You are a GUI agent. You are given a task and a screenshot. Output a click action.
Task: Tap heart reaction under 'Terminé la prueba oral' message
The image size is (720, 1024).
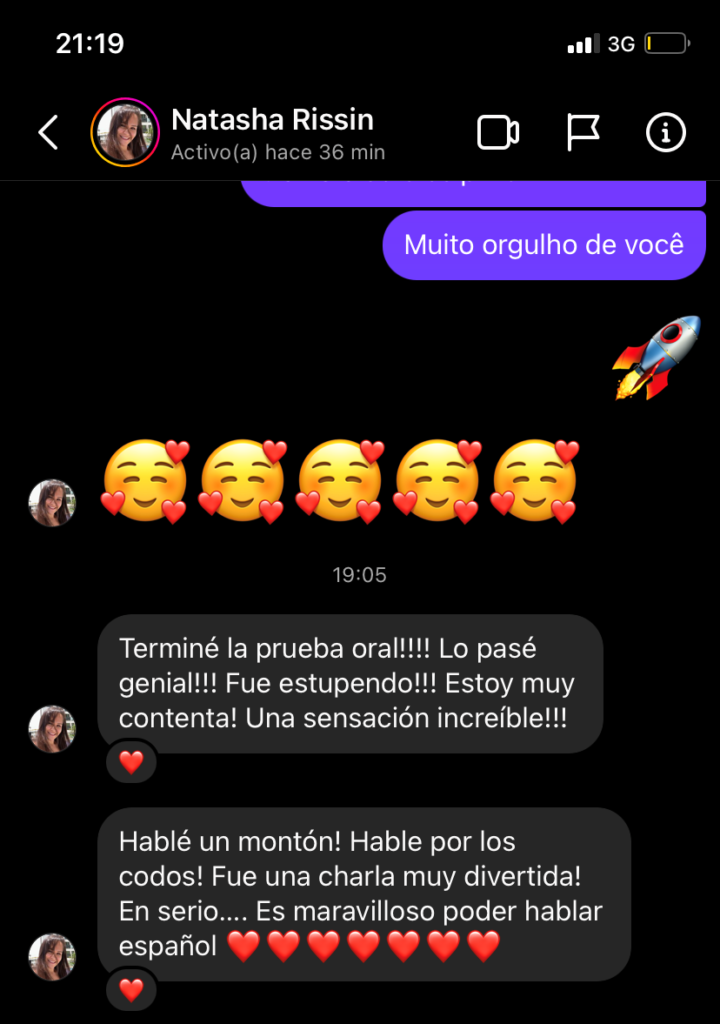[131, 763]
